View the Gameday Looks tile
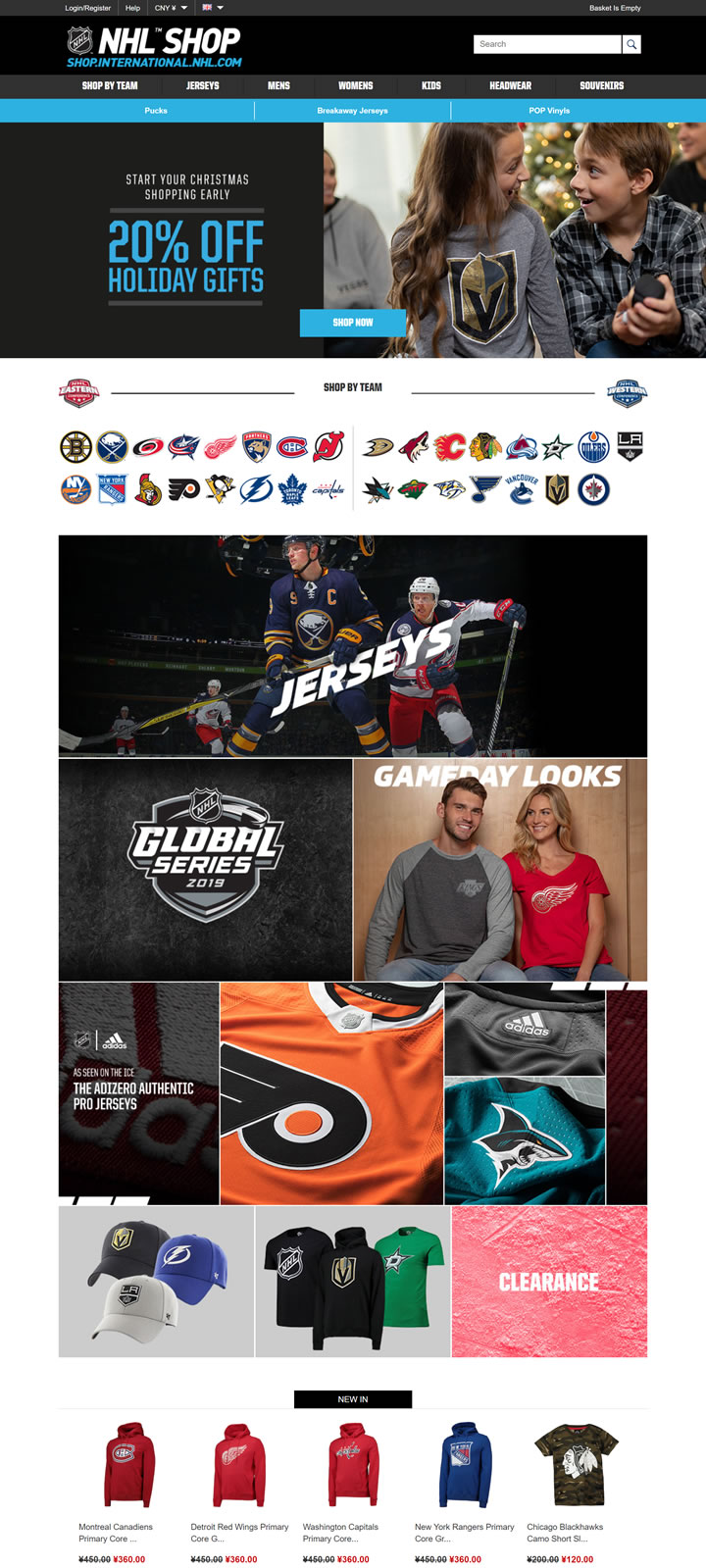Screen dimensions: 706x1568 500,870
